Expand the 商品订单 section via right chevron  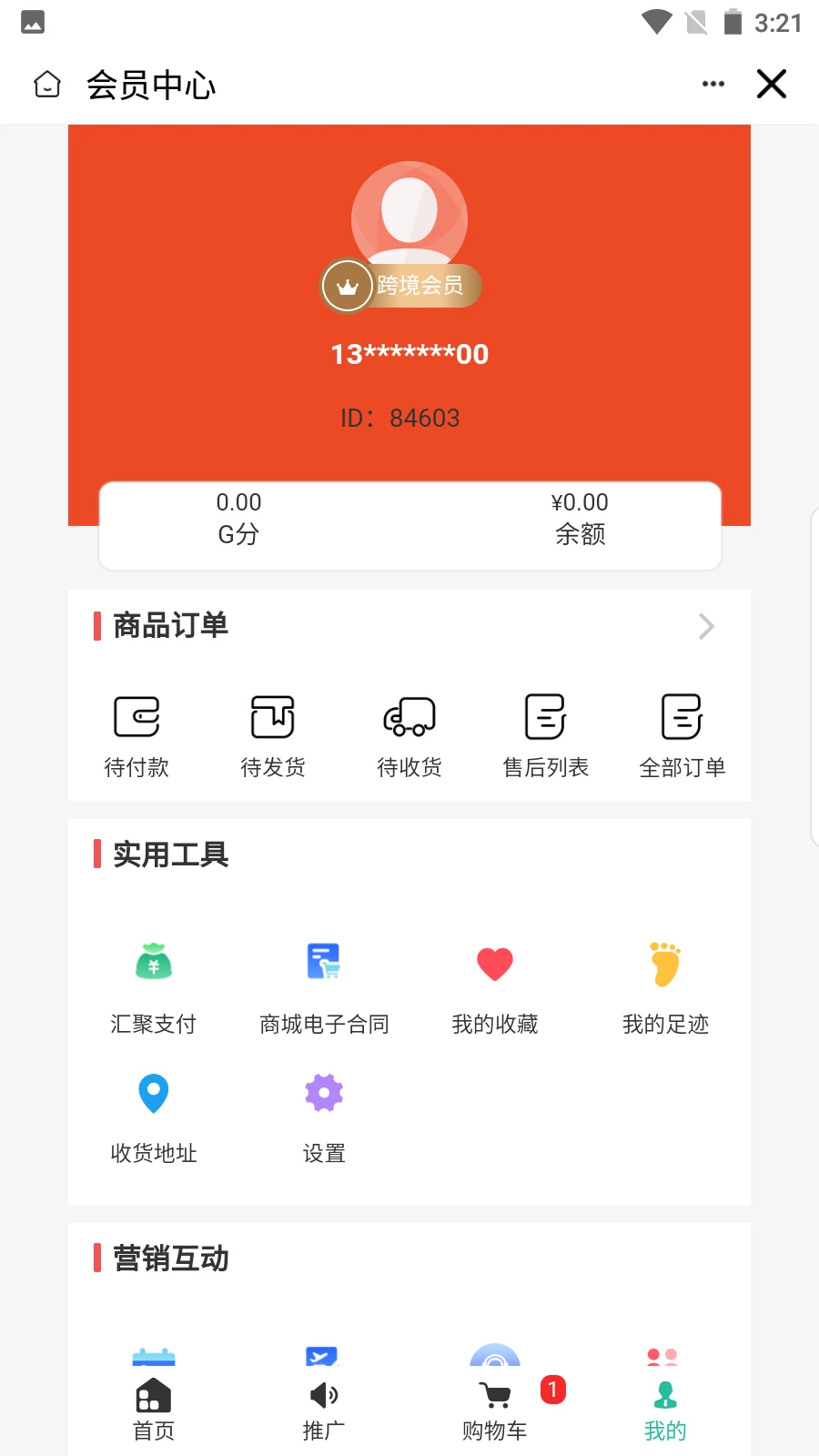[x=706, y=626]
